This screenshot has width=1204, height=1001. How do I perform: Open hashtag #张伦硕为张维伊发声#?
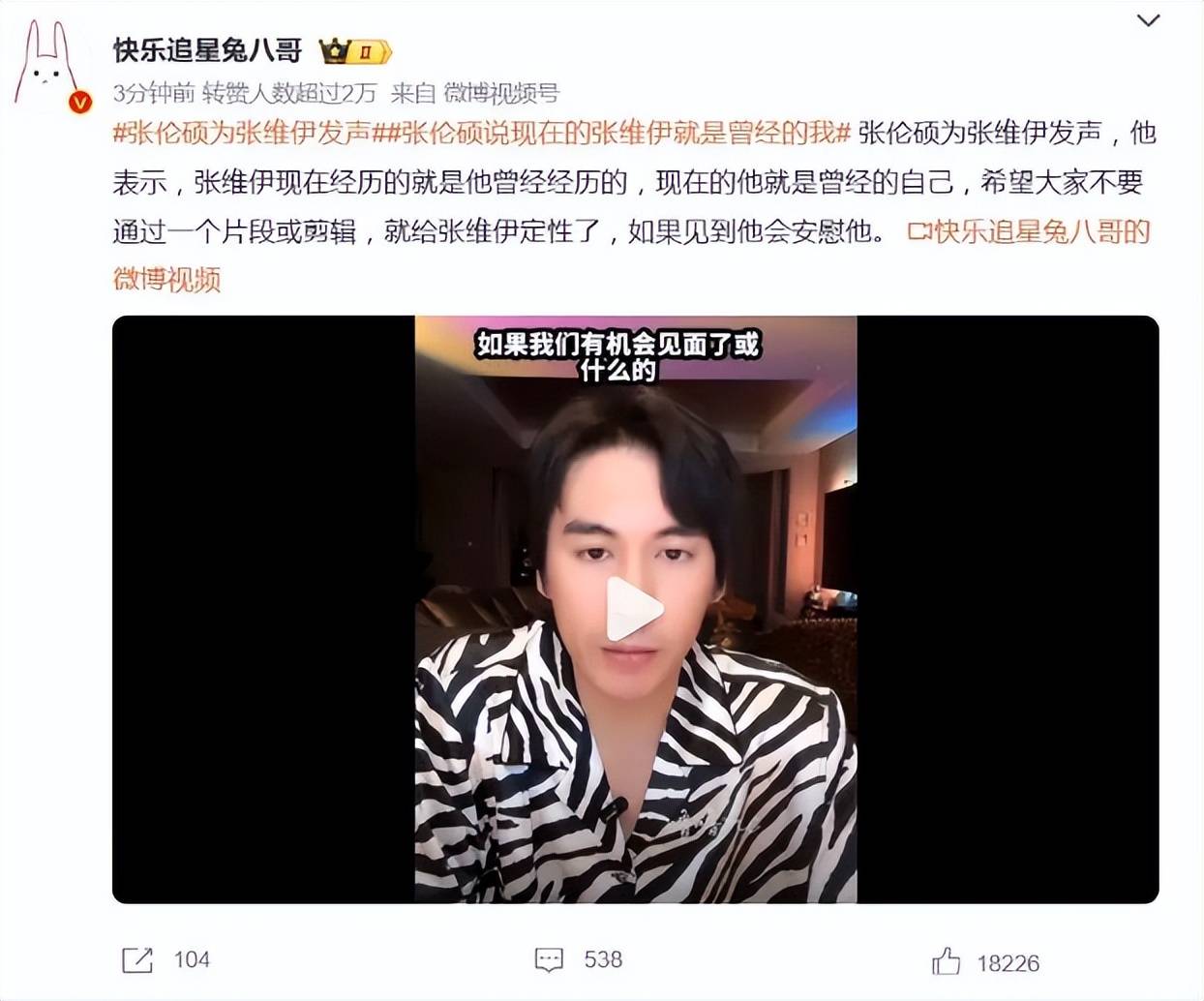point(242,133)
